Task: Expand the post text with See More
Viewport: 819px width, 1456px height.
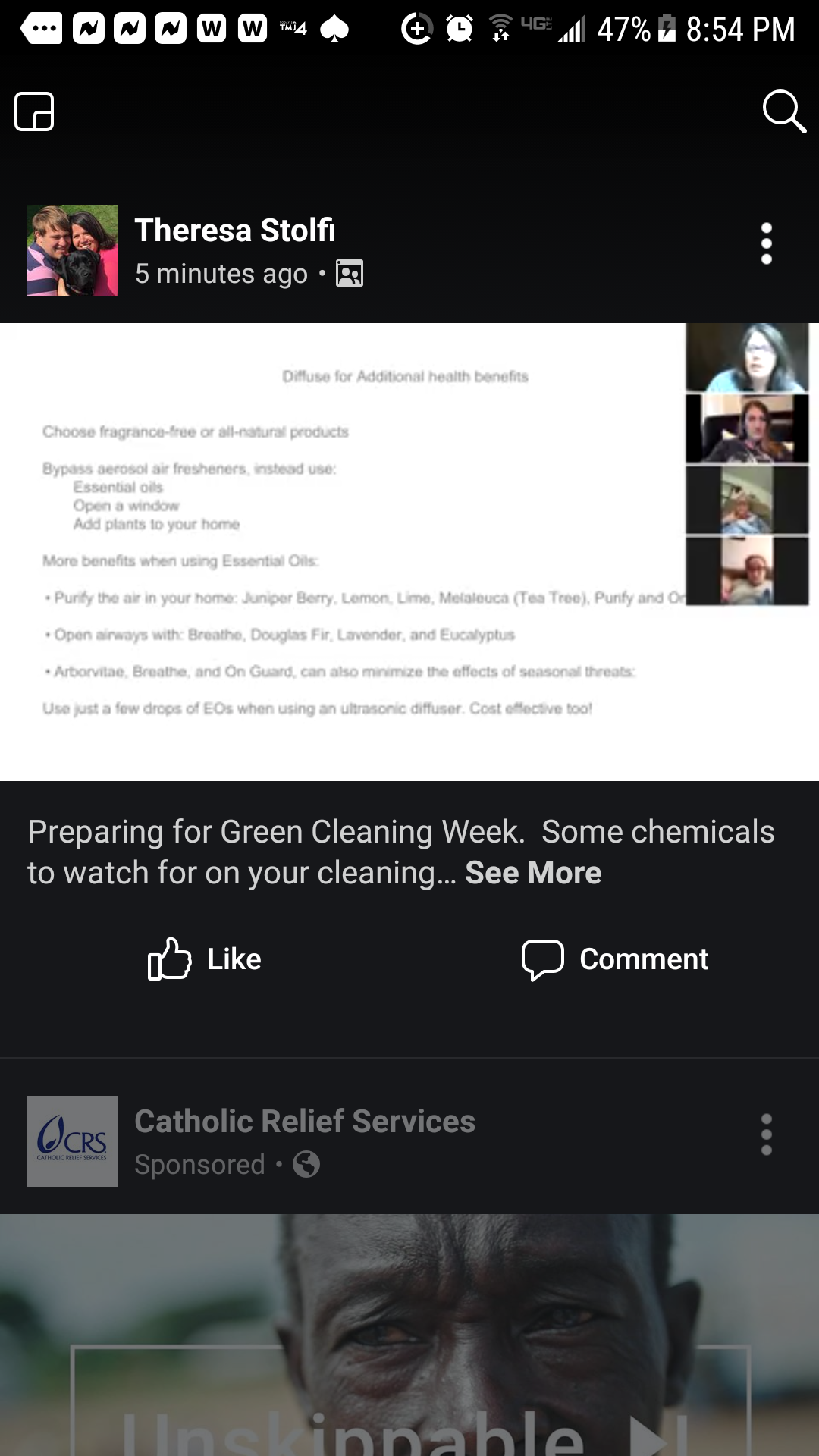Action: point(533,873)
